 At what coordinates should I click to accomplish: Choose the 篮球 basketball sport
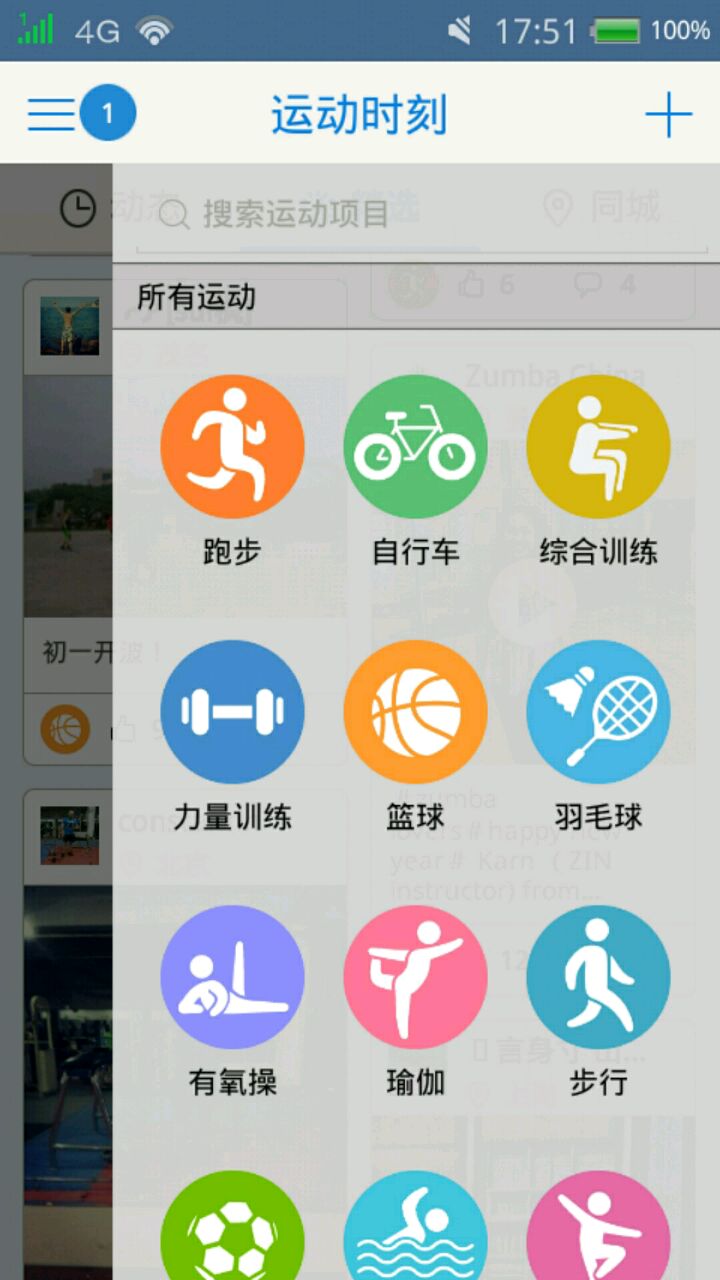click(x=415, y=712)
